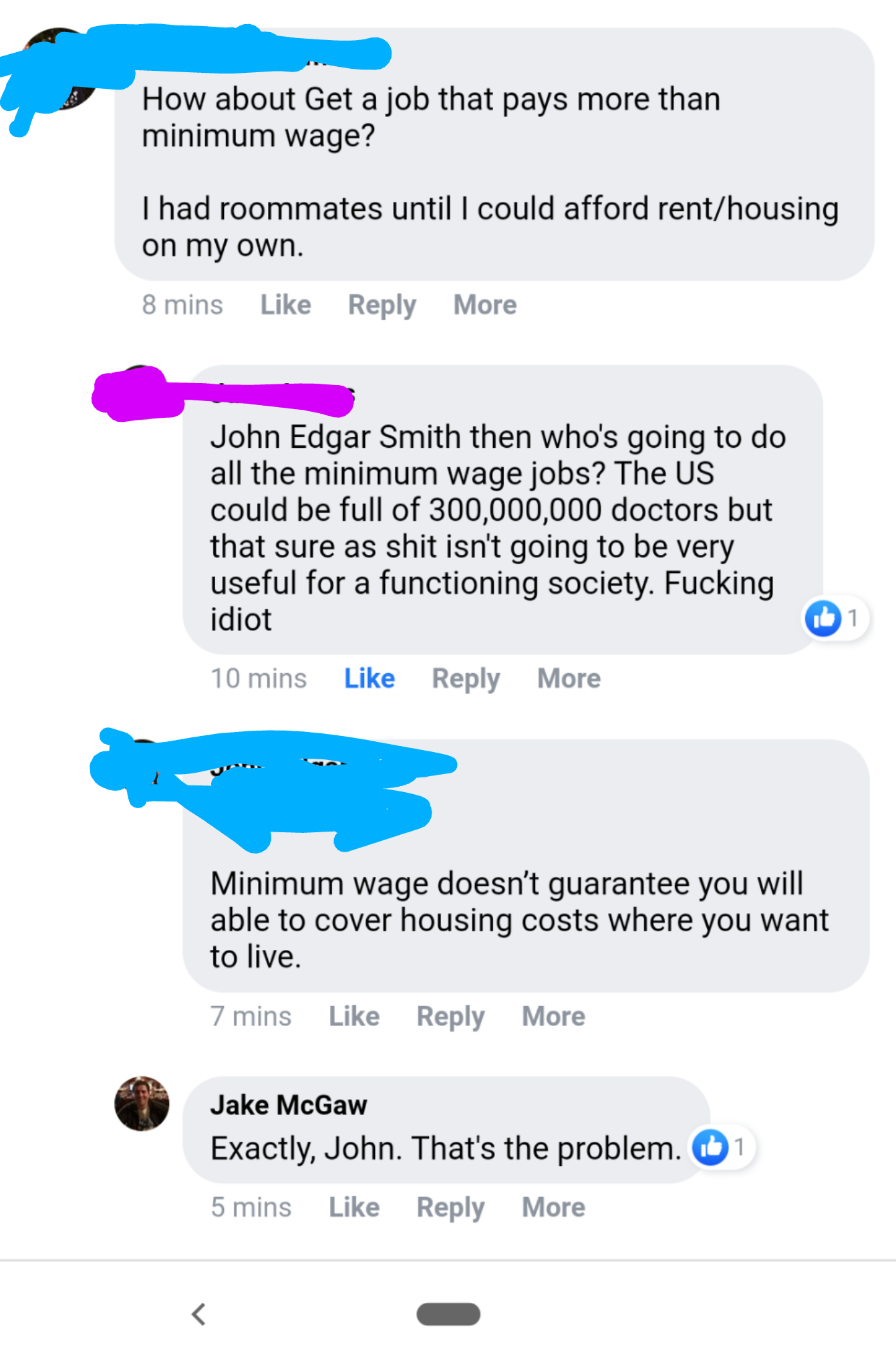Viewport: 896px width, 1369px height.
Task: Reply to the 7 mins housing comment
Action: point(450,1017)
